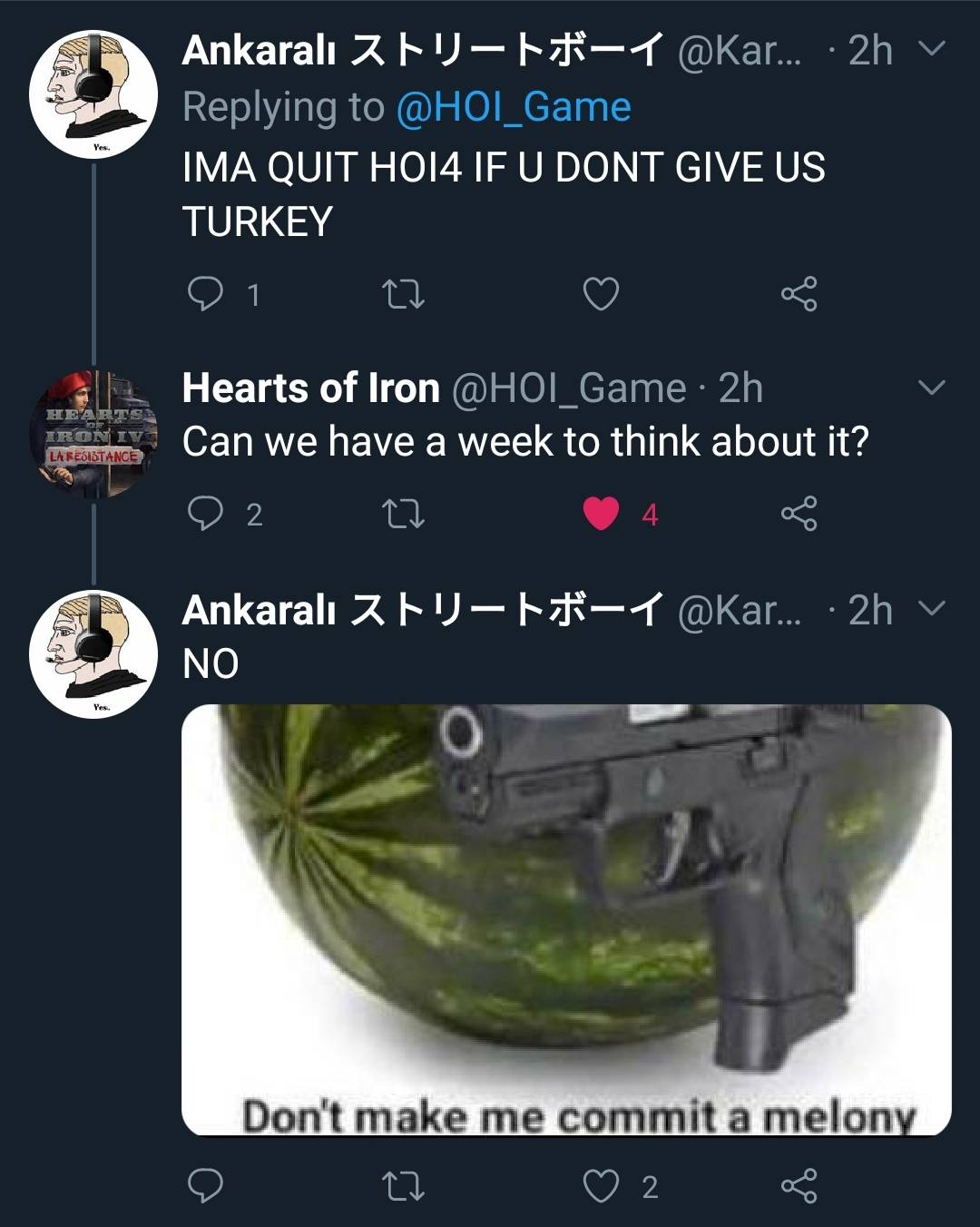The height and width of the screenshot is (1227, 980).
Task: Share the "NO" tweet
Action: 799,1185
